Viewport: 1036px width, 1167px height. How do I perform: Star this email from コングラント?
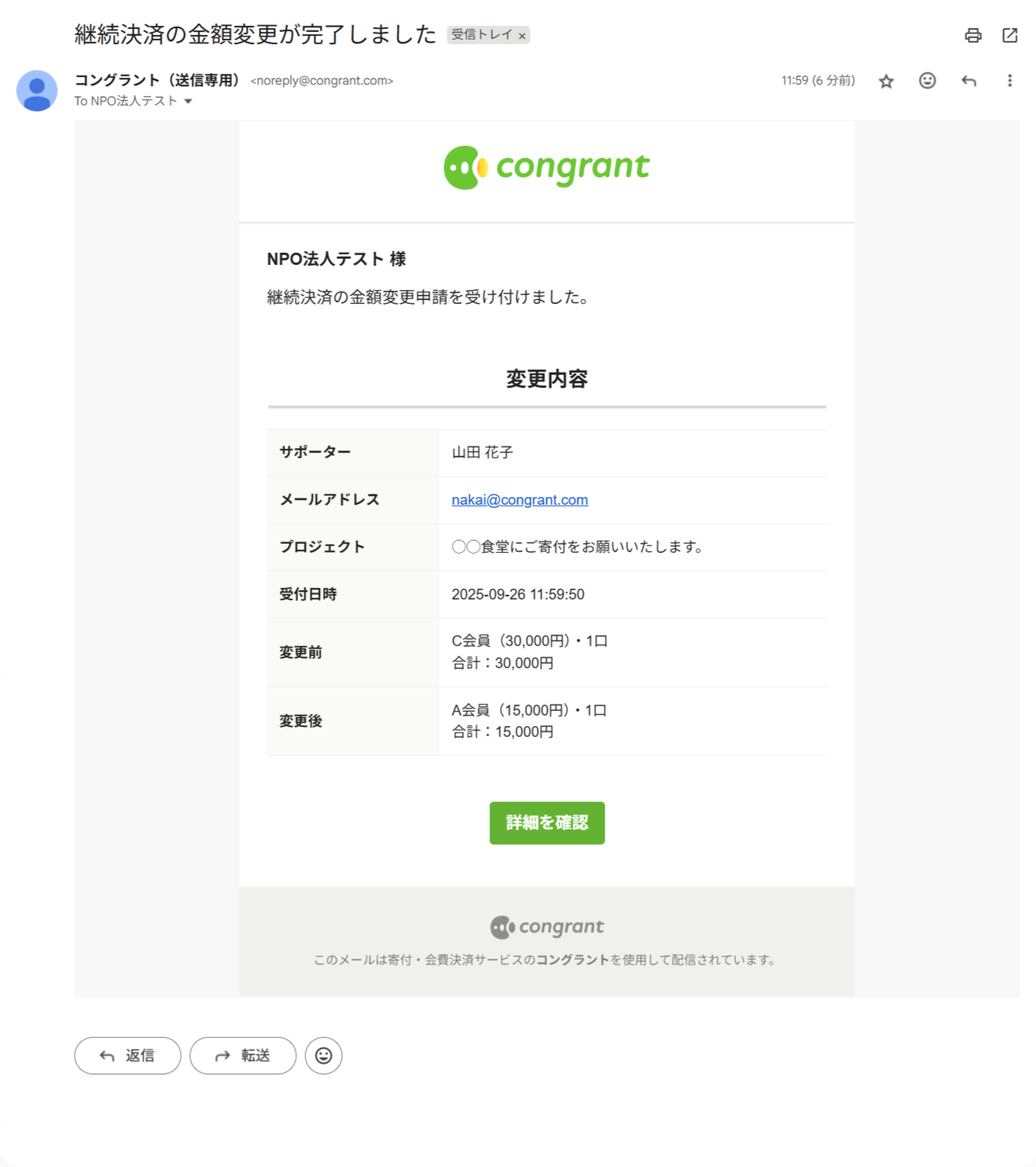[x=886, y=81]
